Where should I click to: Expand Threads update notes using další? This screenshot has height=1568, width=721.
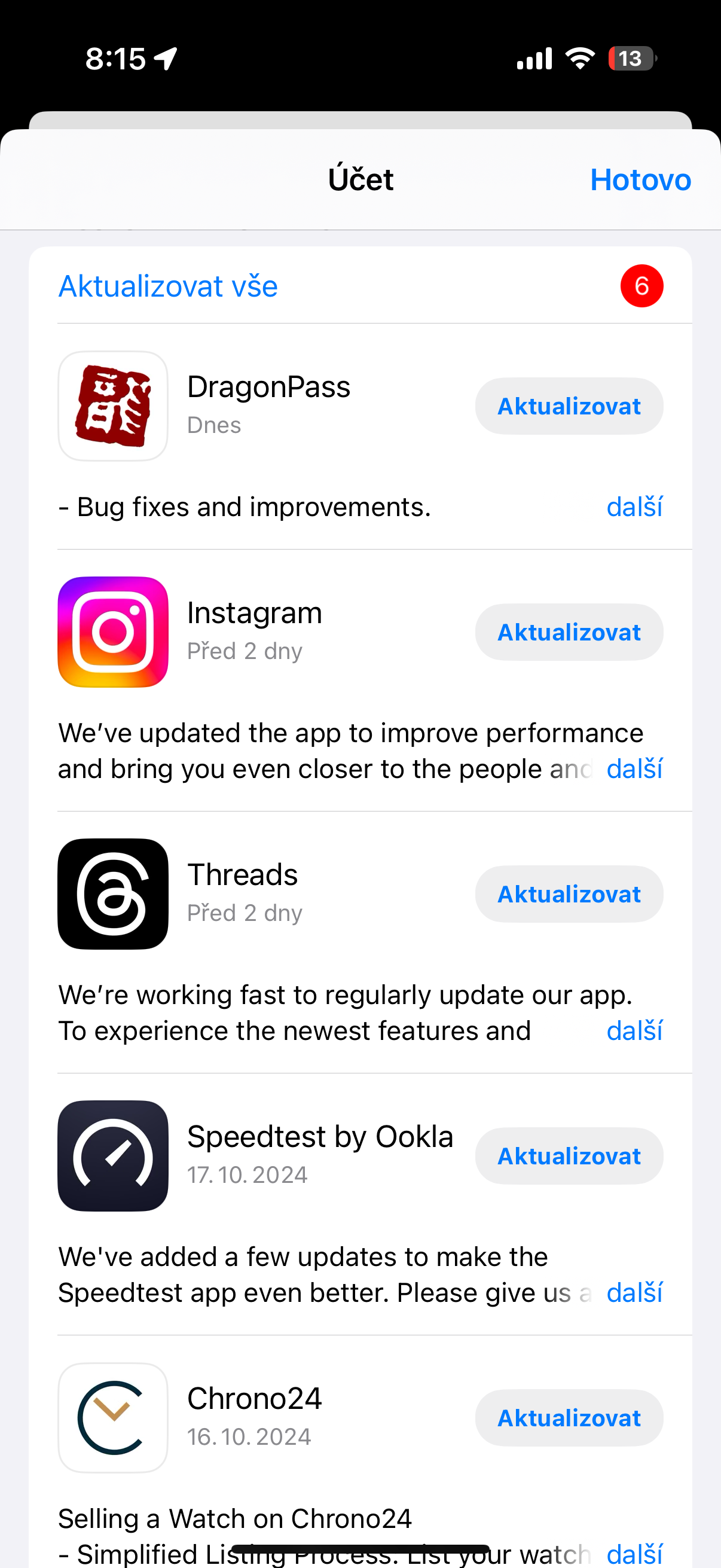pyautogui.click(x=634, y=1030)
